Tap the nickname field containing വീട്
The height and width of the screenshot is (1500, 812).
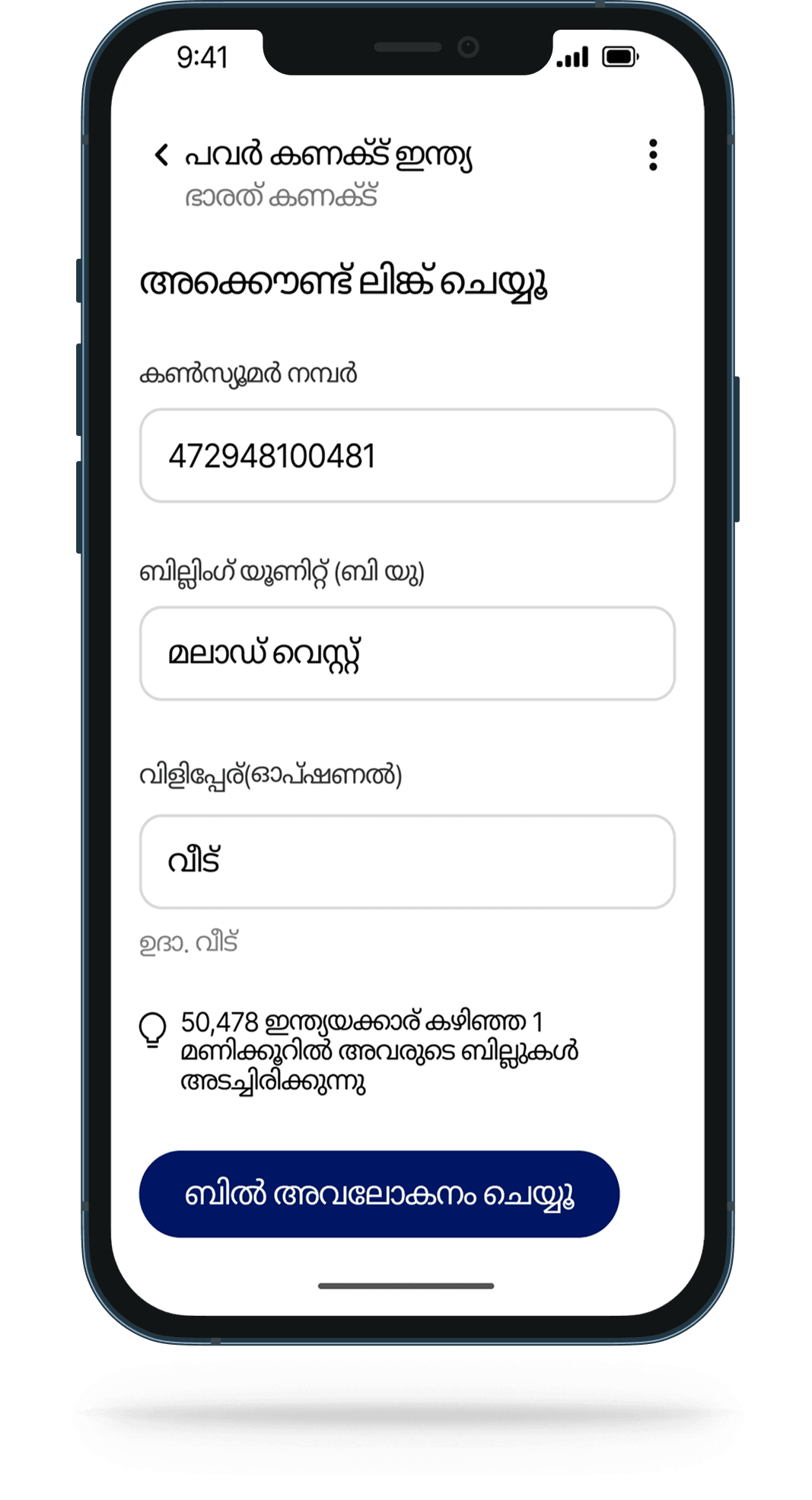[x=407, y=861]
